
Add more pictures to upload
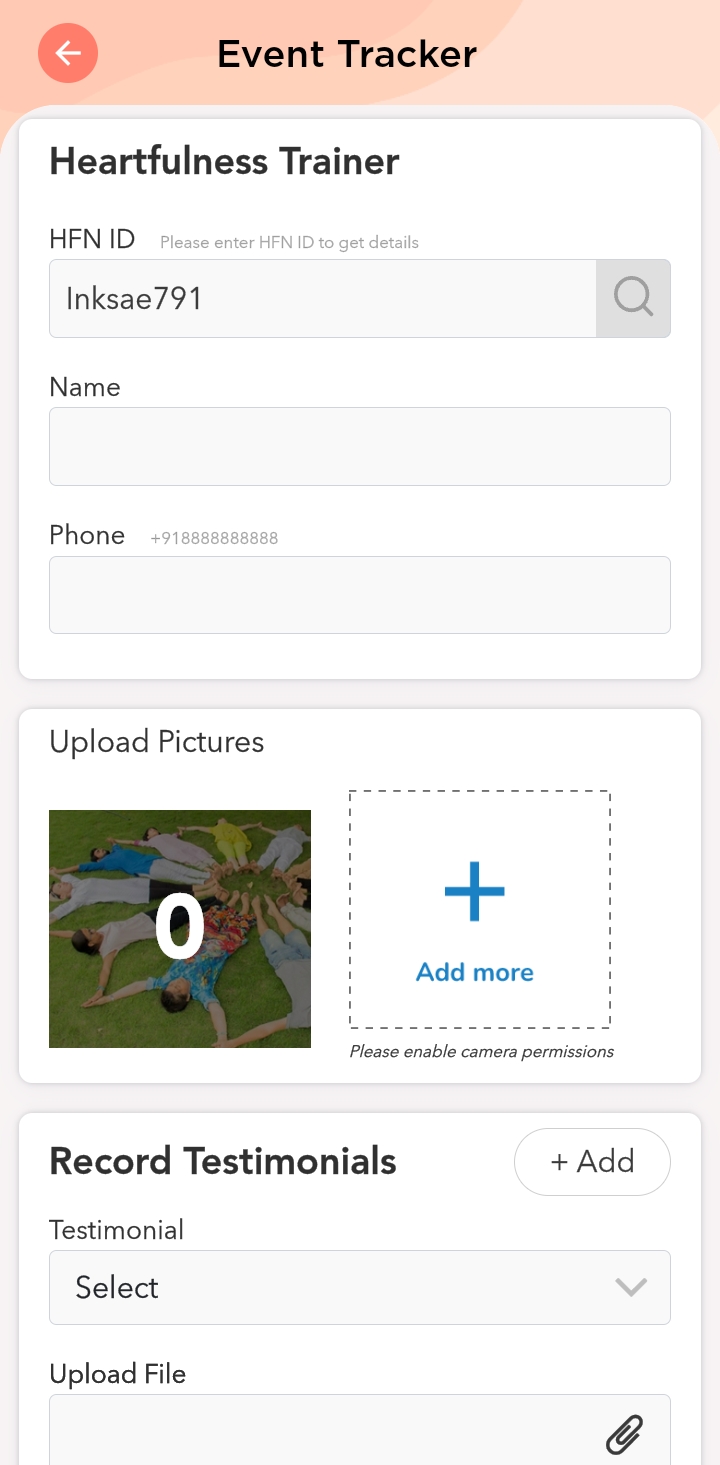(x=479, y=909)
